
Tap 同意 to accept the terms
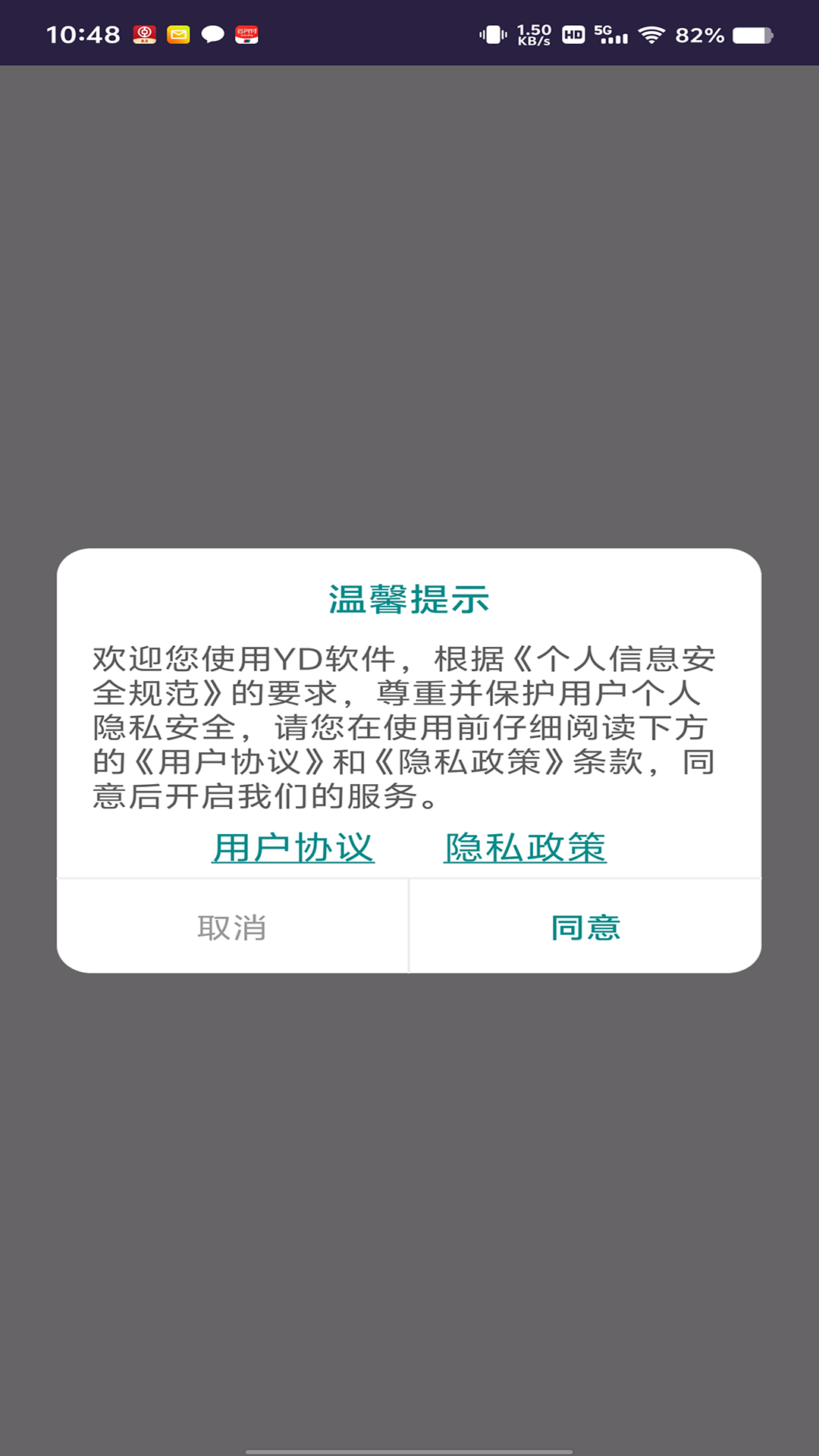pos(585,927)
